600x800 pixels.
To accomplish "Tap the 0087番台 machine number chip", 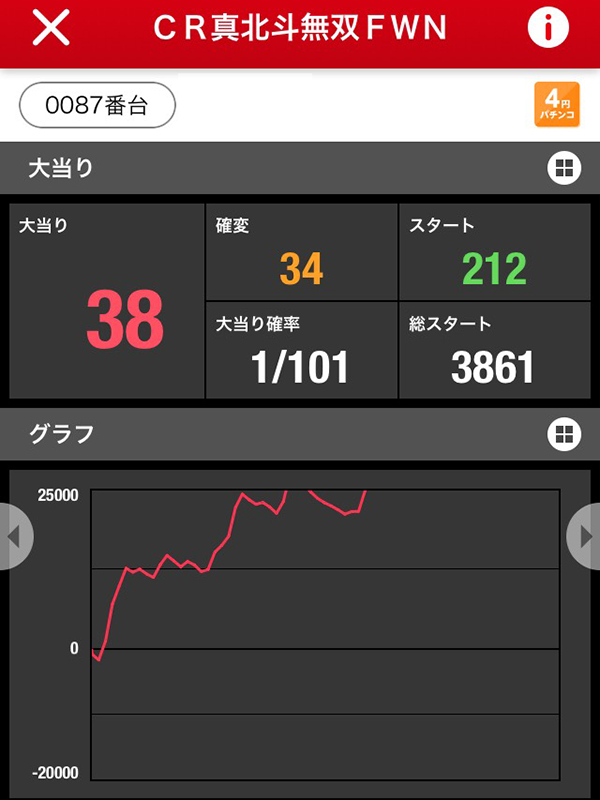I will (97, 106).
